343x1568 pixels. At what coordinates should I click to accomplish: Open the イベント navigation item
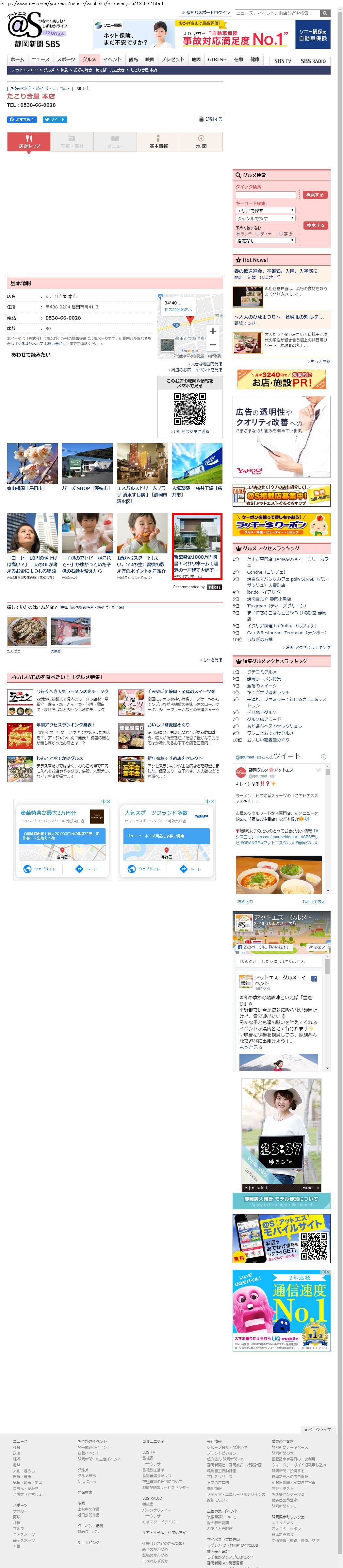click(x=112, y=60)
